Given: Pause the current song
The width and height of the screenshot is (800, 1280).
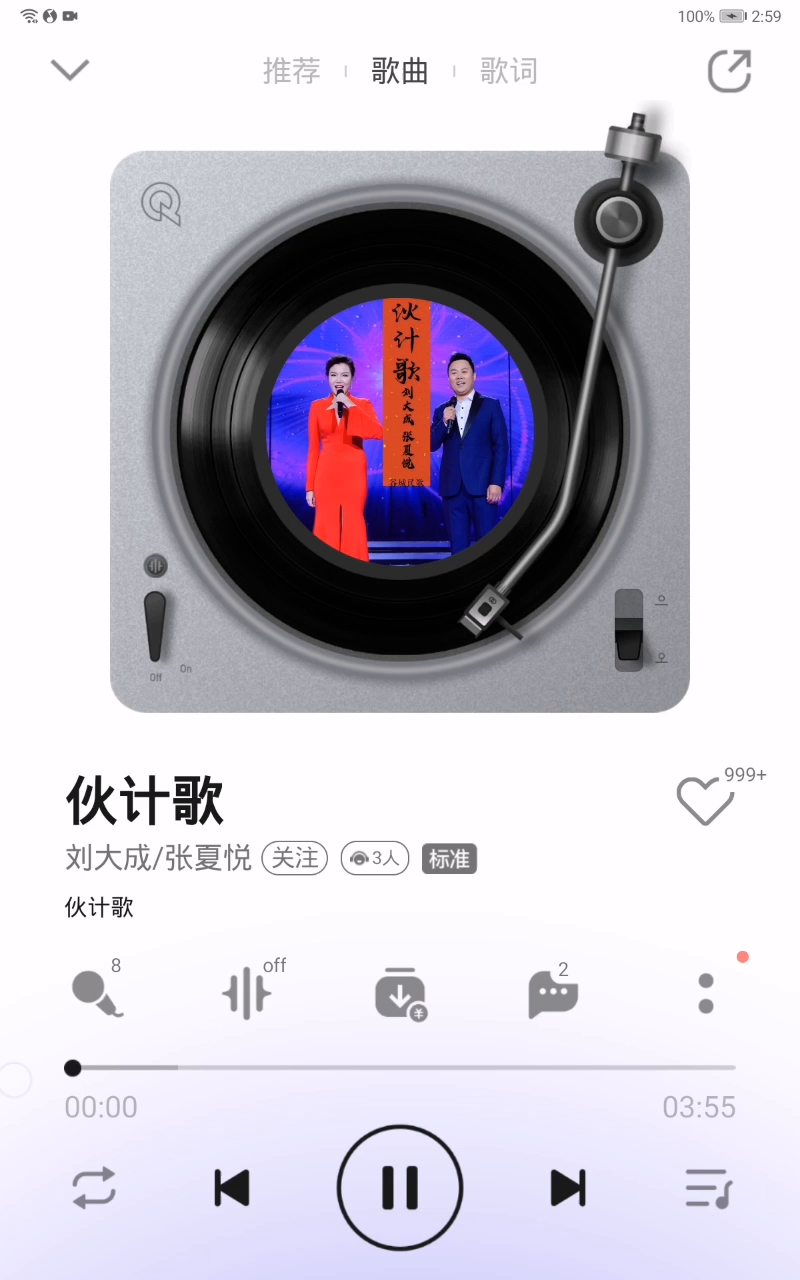Looking at the screenshot, I should click(400, 1188).
